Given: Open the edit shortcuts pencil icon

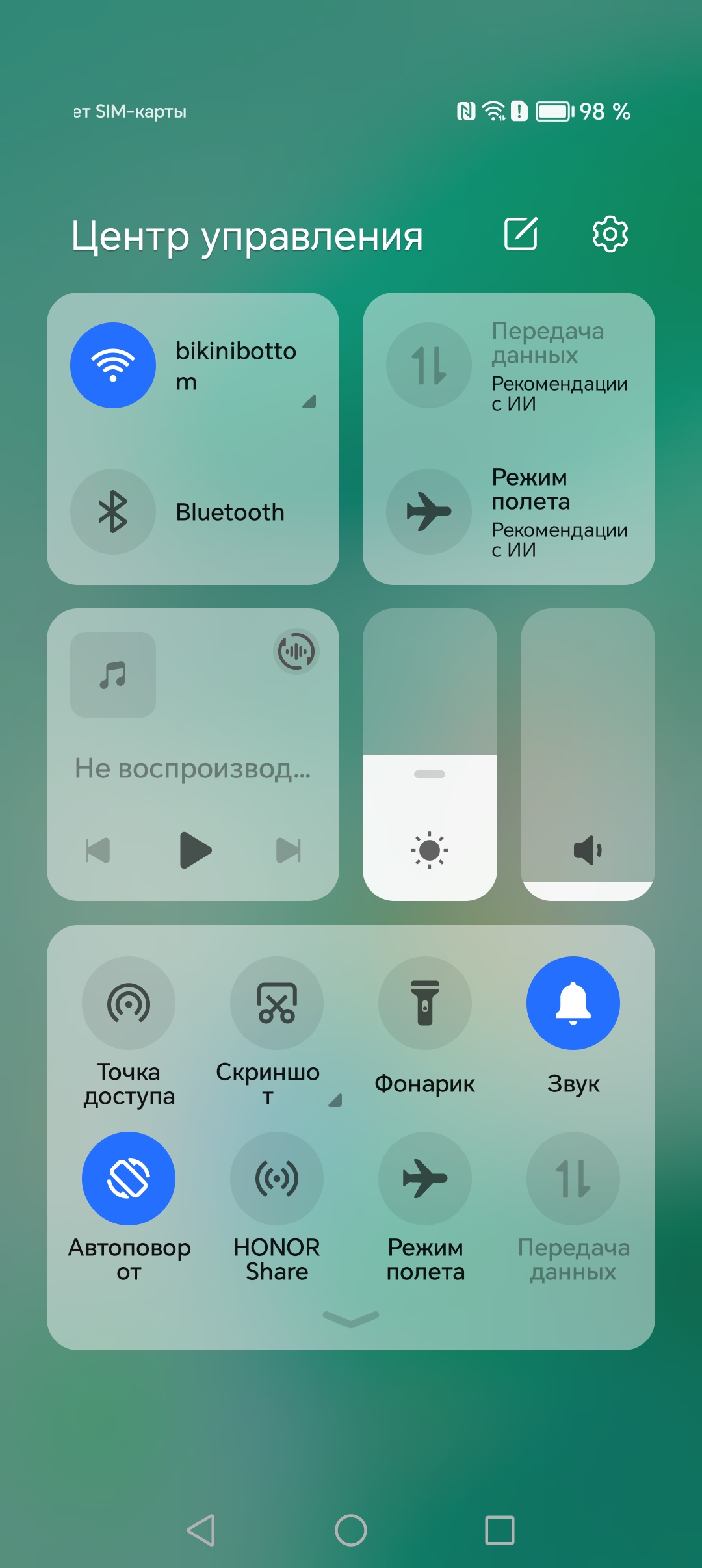Looking at the screenshot, I should 521,234.
